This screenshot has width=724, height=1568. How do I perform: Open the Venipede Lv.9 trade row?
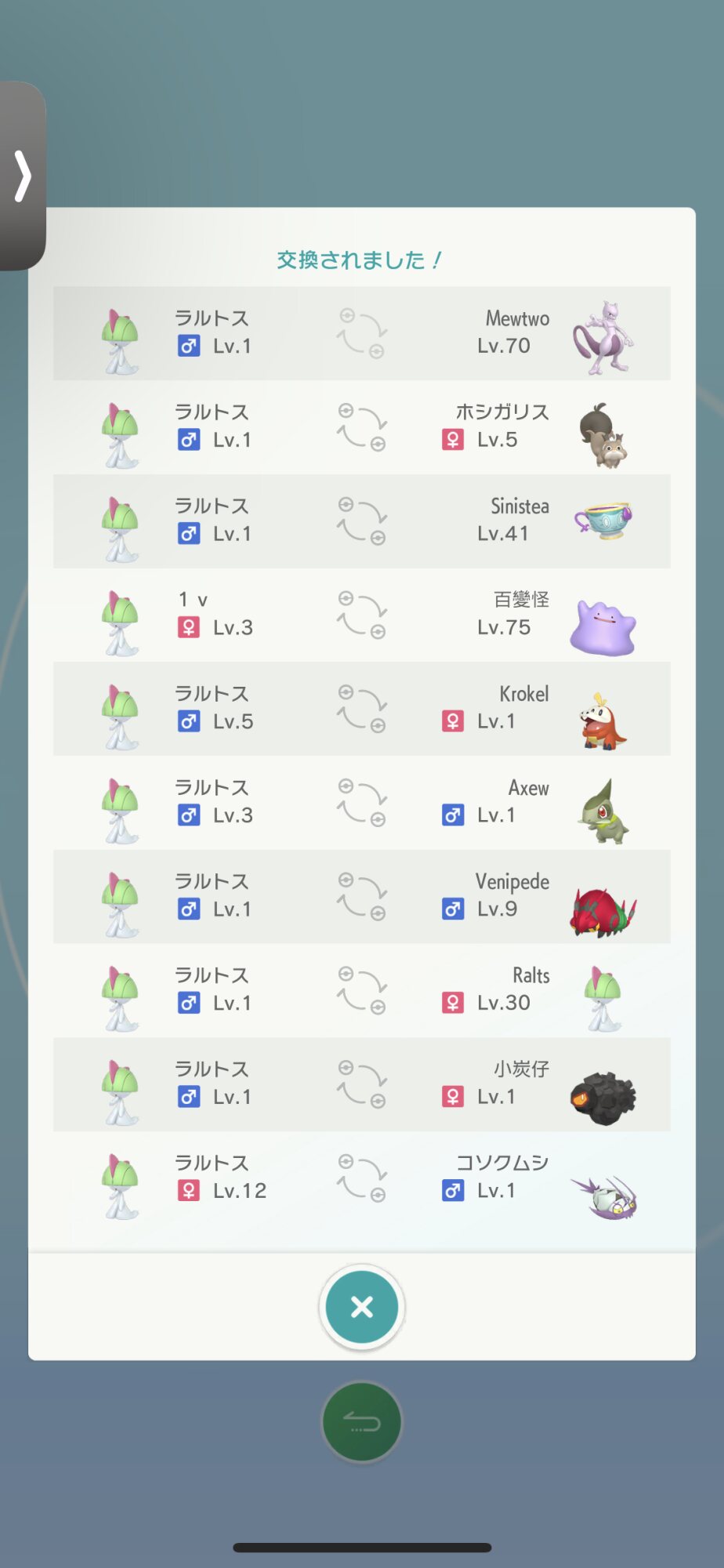point(362,897)
